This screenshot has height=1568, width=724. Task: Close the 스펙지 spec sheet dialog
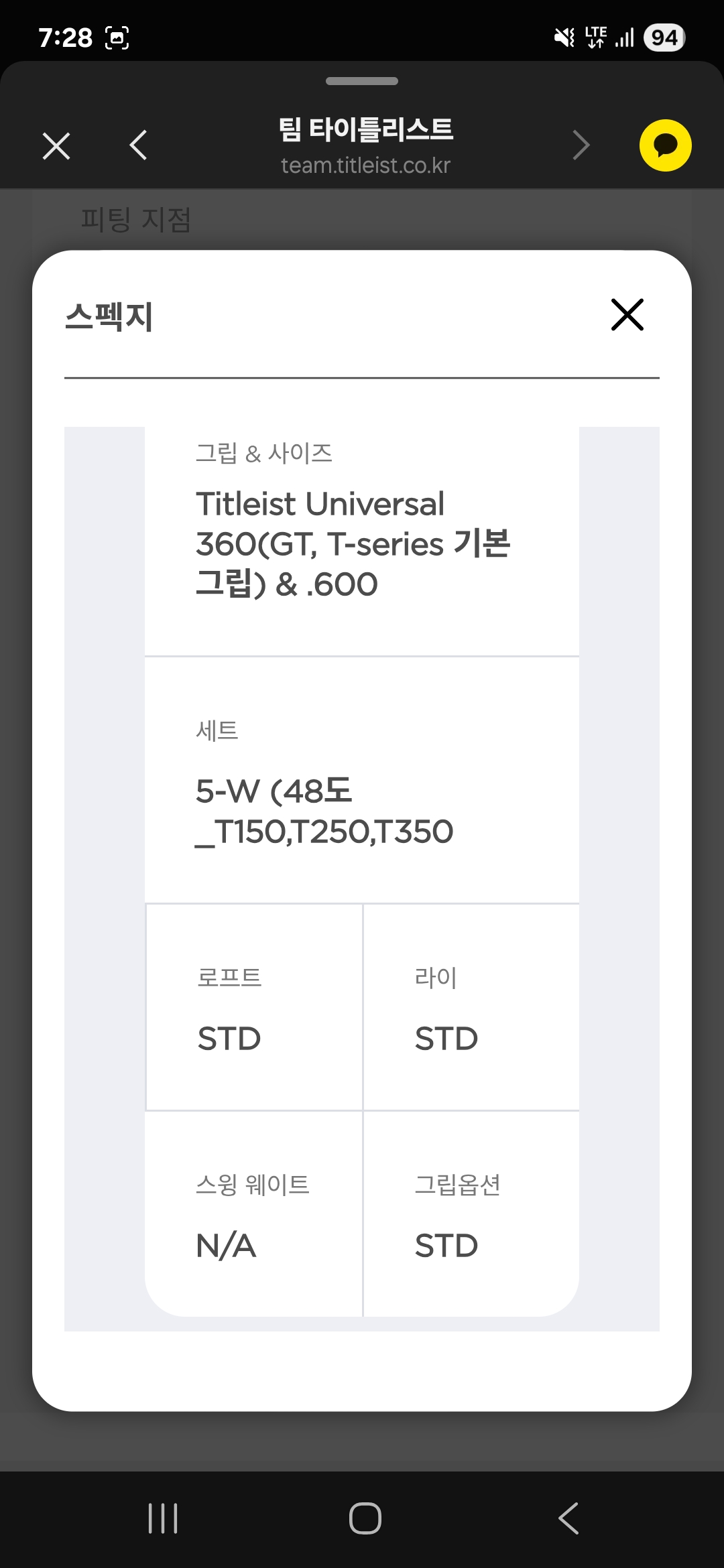(627, 315)
